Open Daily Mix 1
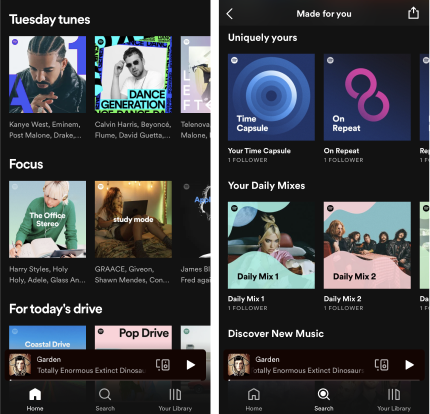Viewport: 430px width, 414px height. pyautogui.click(x=271, y=245)
